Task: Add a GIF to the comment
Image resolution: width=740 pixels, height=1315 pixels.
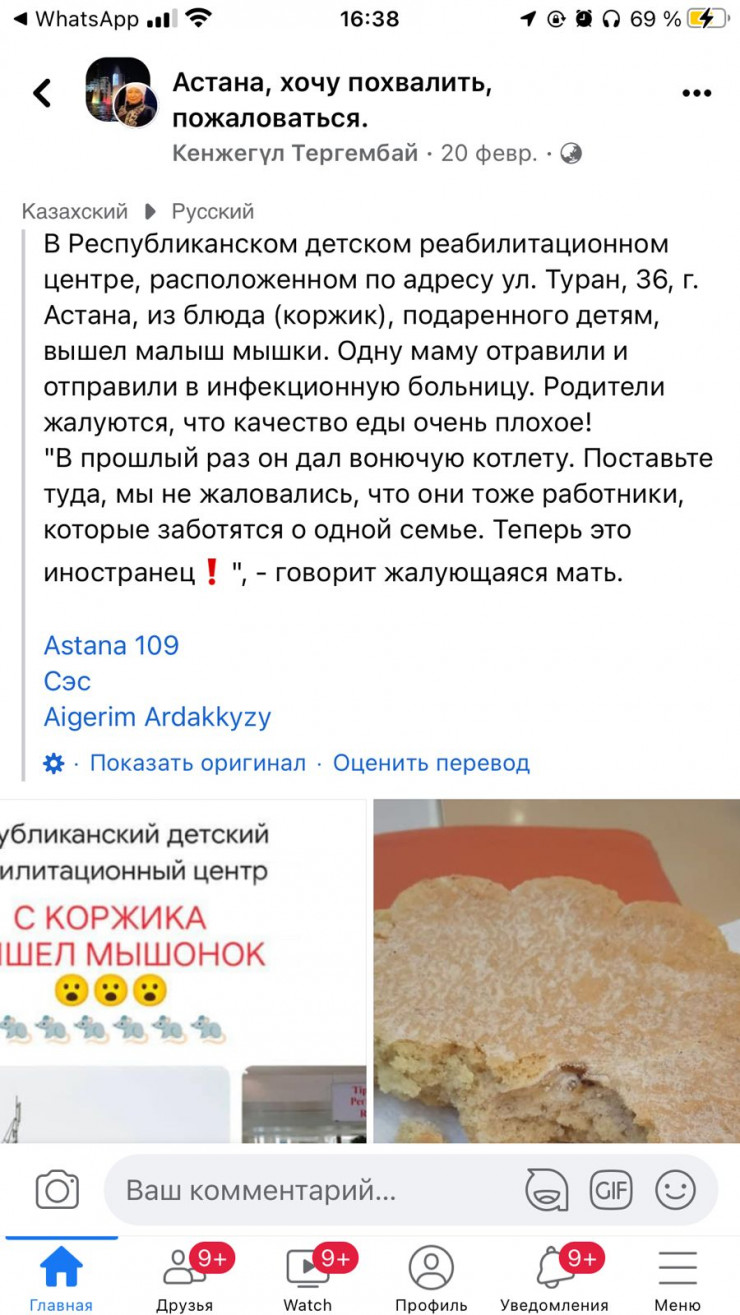Action: (x=611, y=1190)
